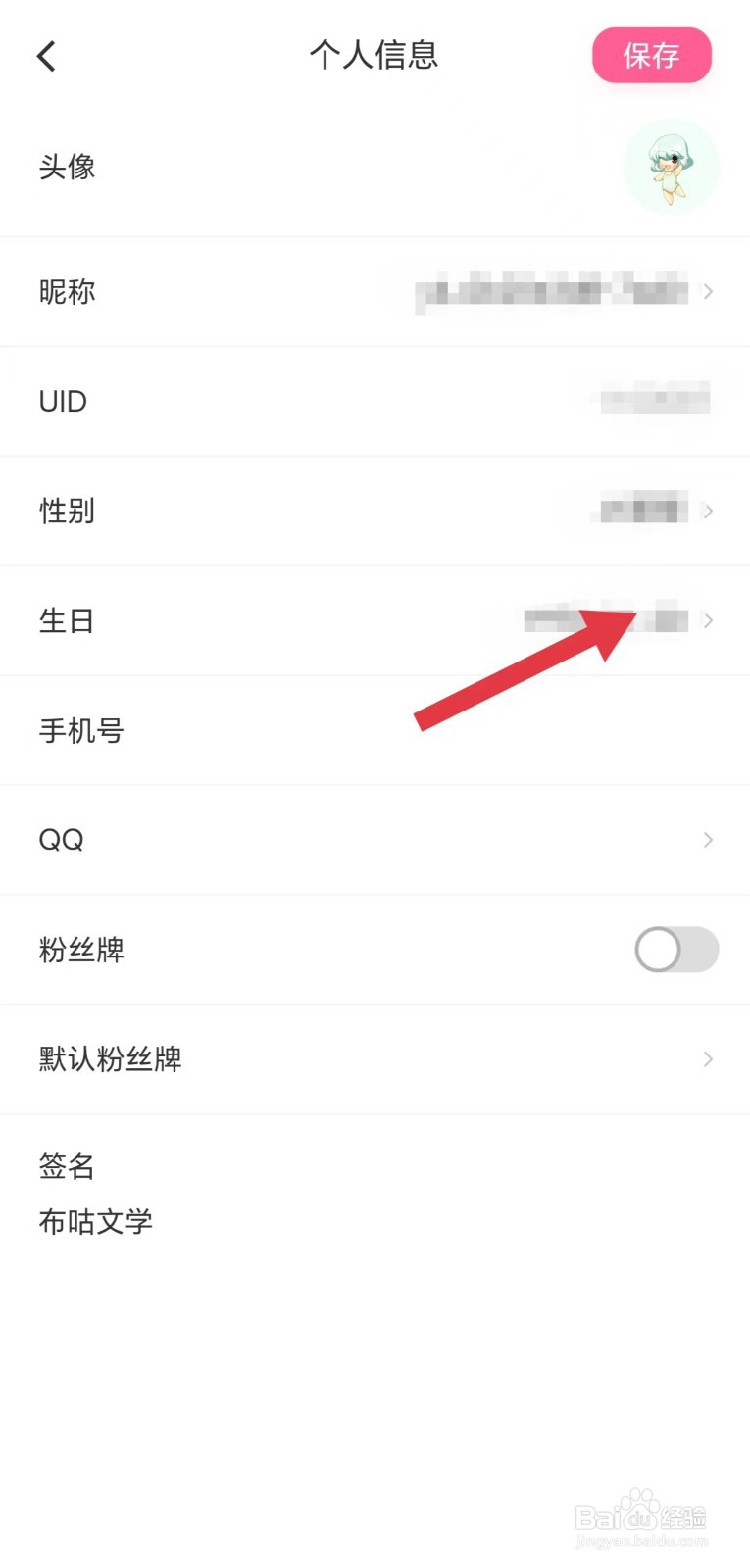Select the 签名 signature label

(67, 1166)
